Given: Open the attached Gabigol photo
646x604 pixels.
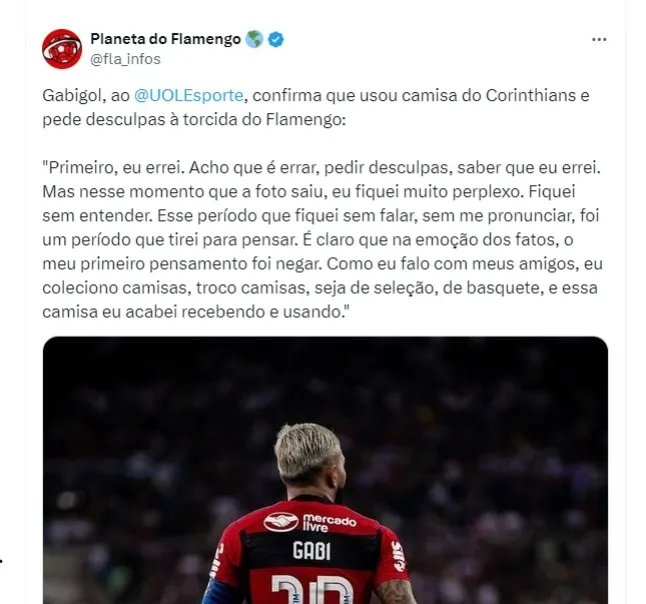Looking at the screenshot, I should click(x=325, y=470).
